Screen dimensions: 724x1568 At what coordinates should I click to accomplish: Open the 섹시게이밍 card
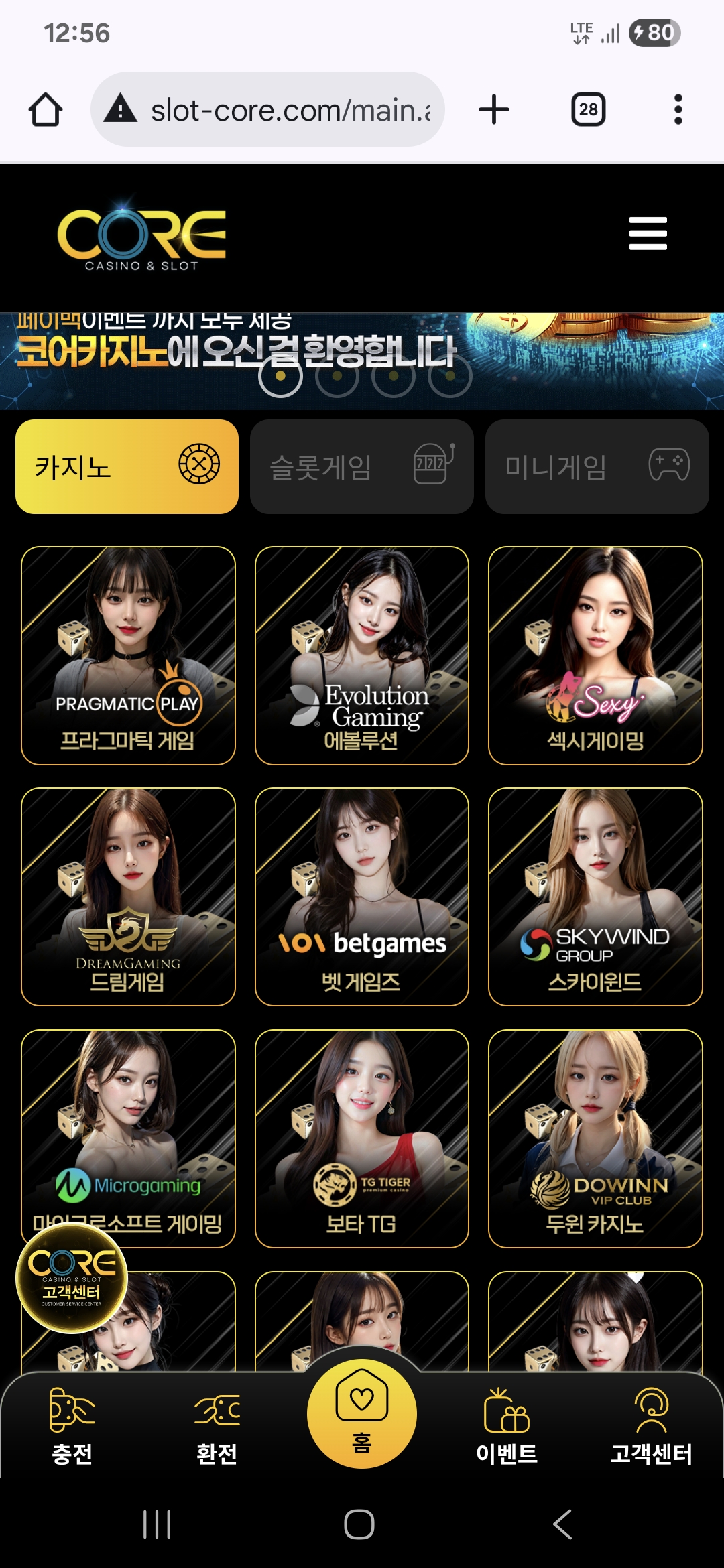pos(595,655)
